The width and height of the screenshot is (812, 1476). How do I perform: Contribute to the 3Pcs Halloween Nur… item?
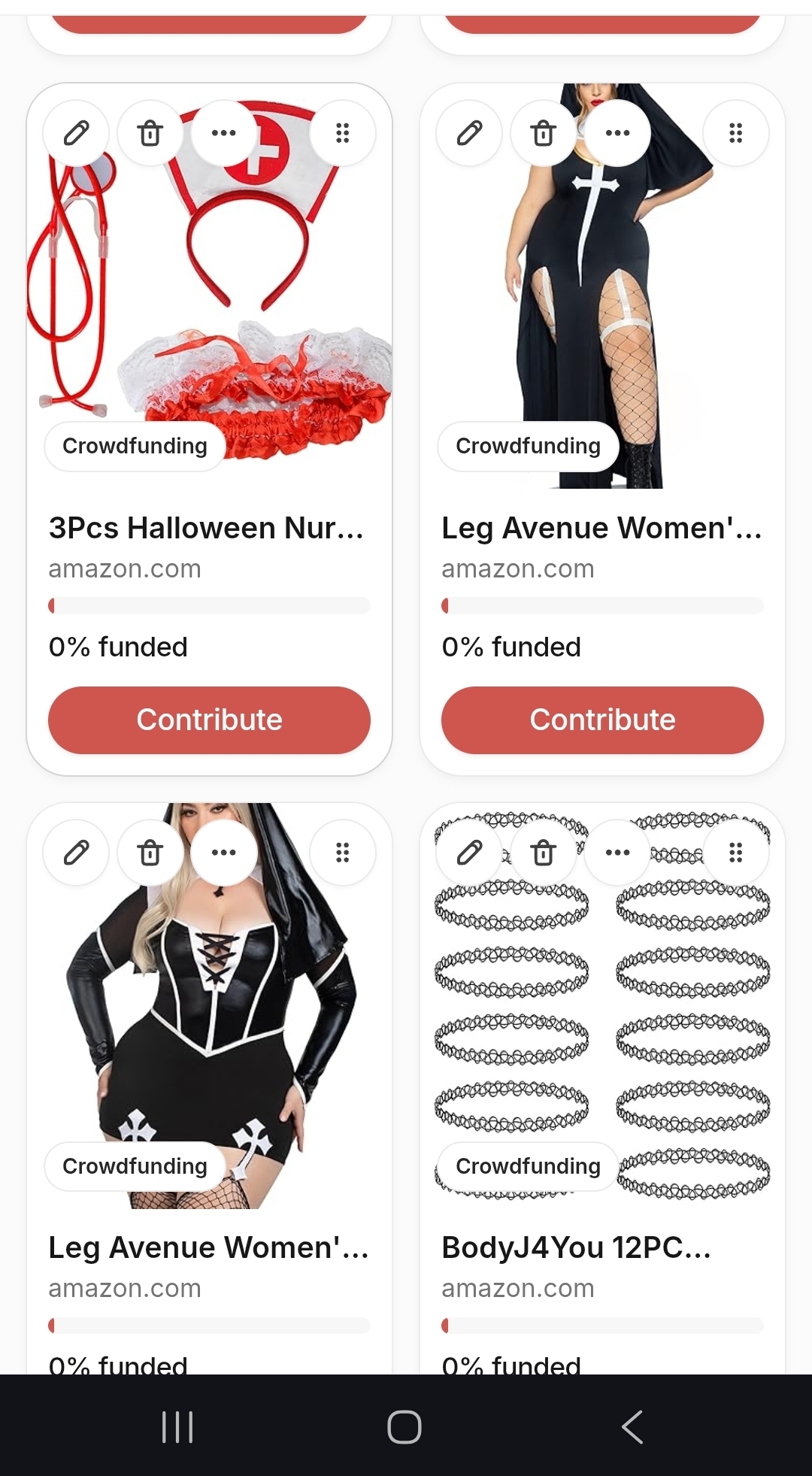(209, 720)
